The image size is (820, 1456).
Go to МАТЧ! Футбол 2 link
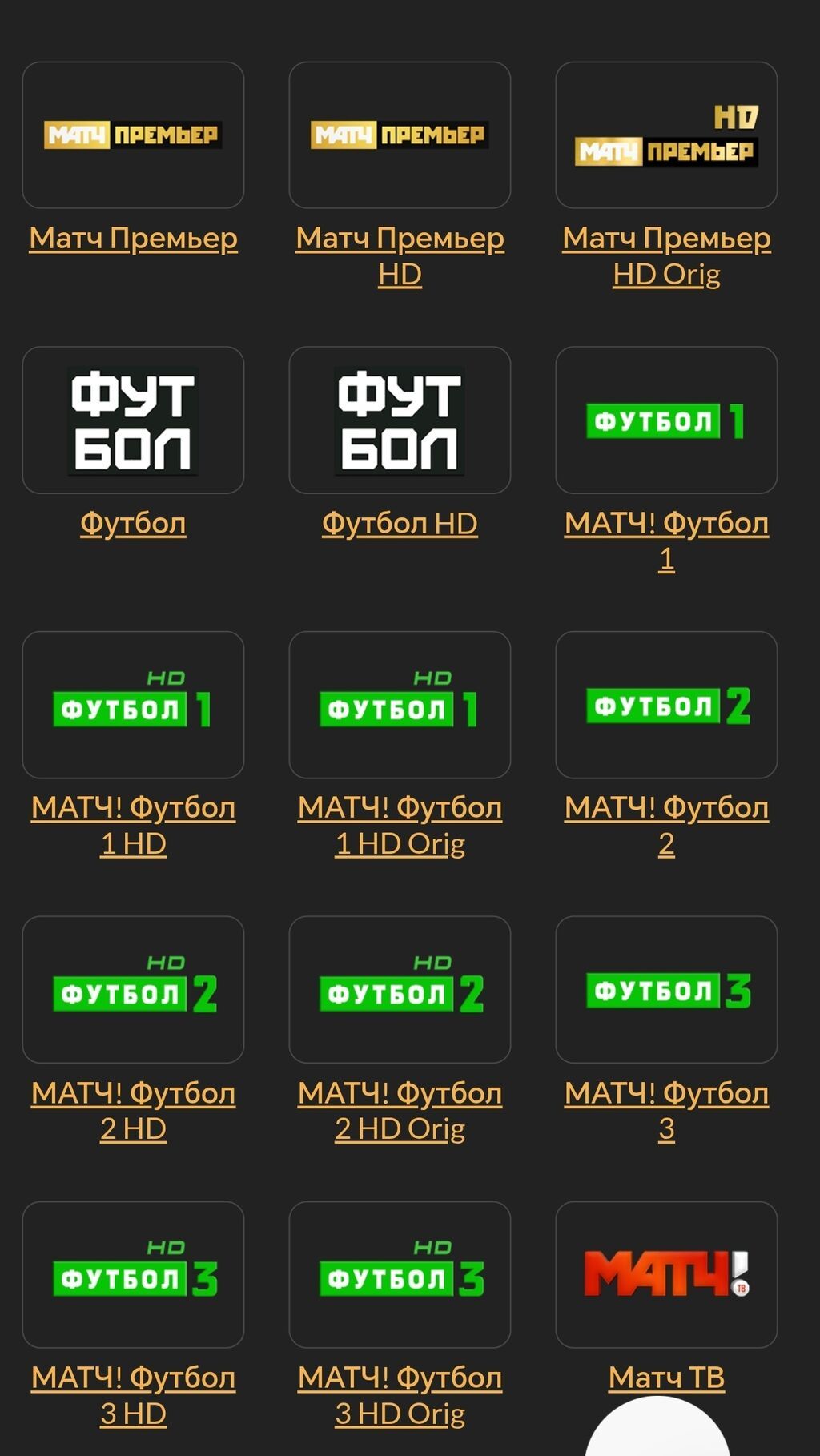[666, 825]
